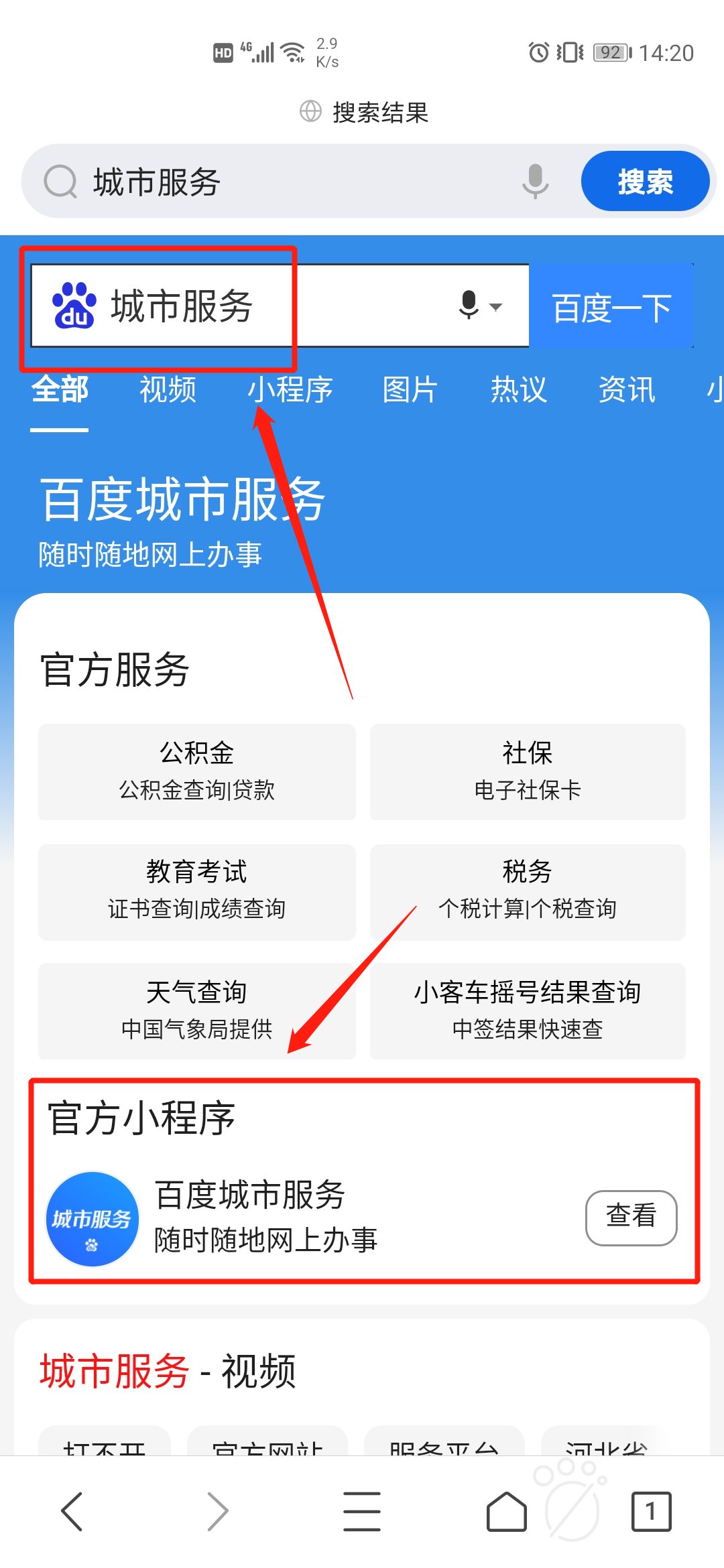Switch to the 热议 tab

pos(518,390)
